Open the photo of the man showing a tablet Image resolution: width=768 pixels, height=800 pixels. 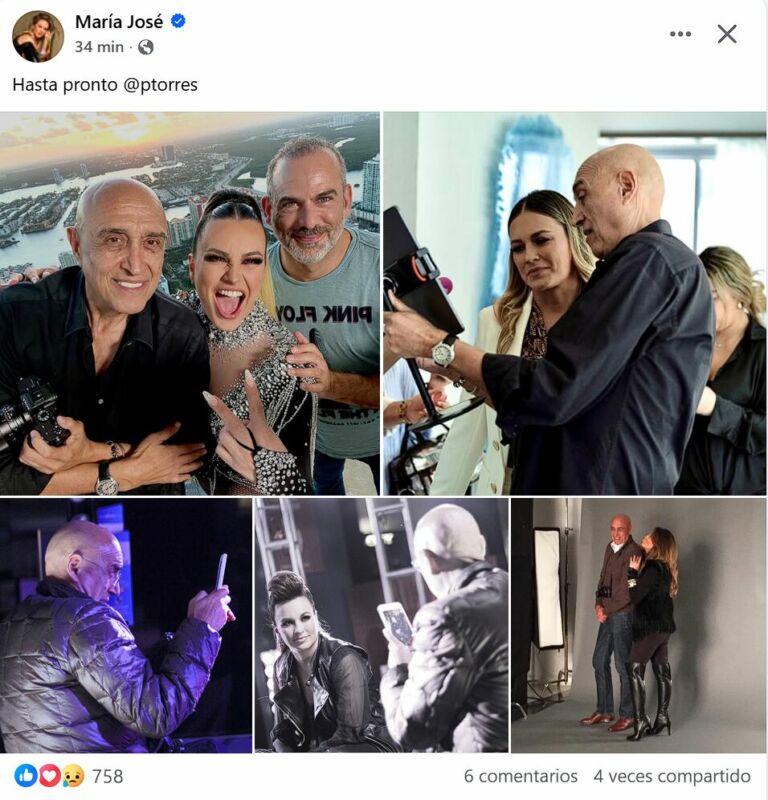pos(574,303)
